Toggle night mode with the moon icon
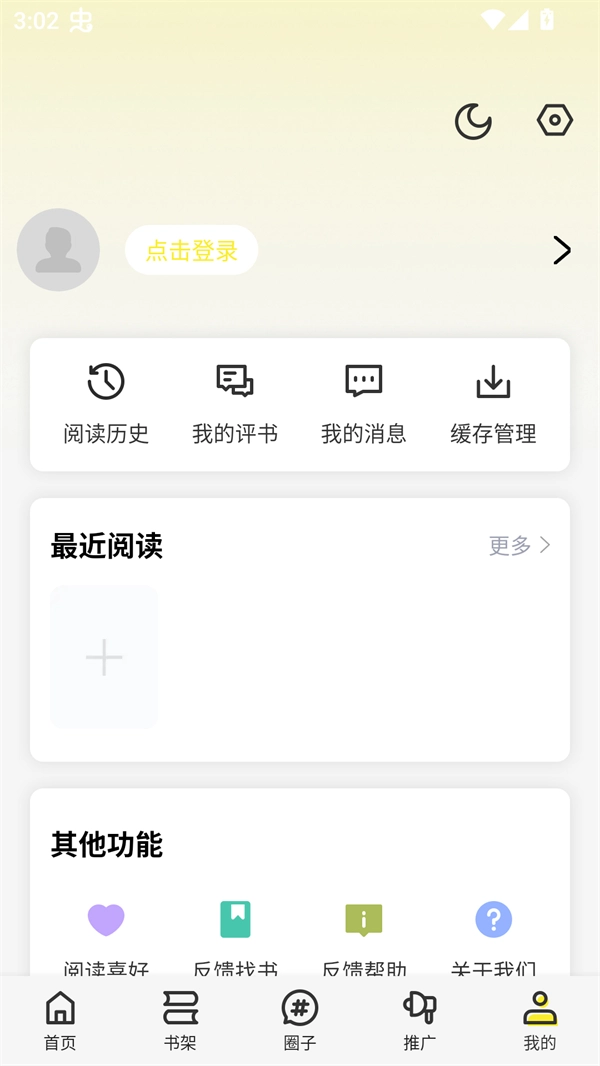This screenshot has width=600, height=1066. pos(473,122)
